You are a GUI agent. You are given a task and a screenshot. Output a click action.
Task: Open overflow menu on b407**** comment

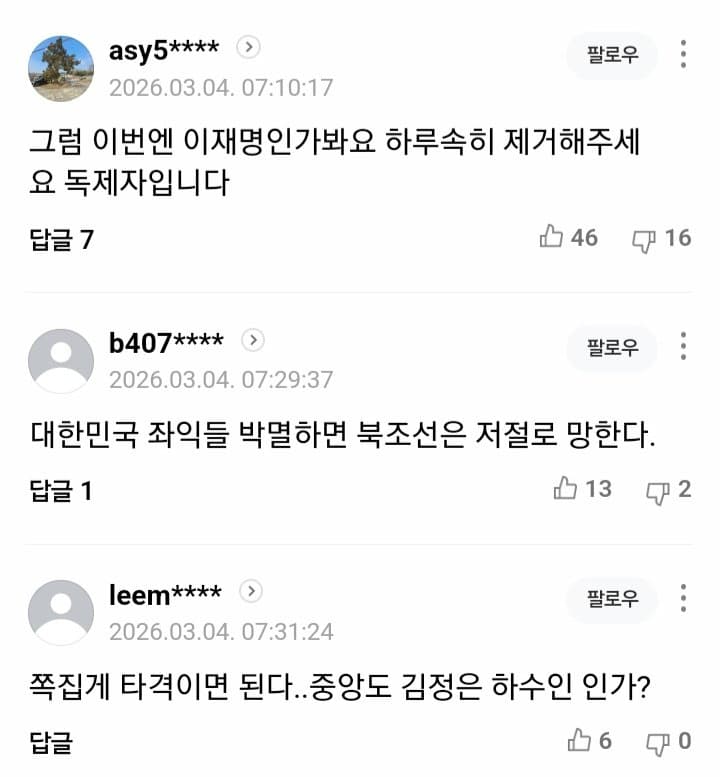click(x=683, y=347)
